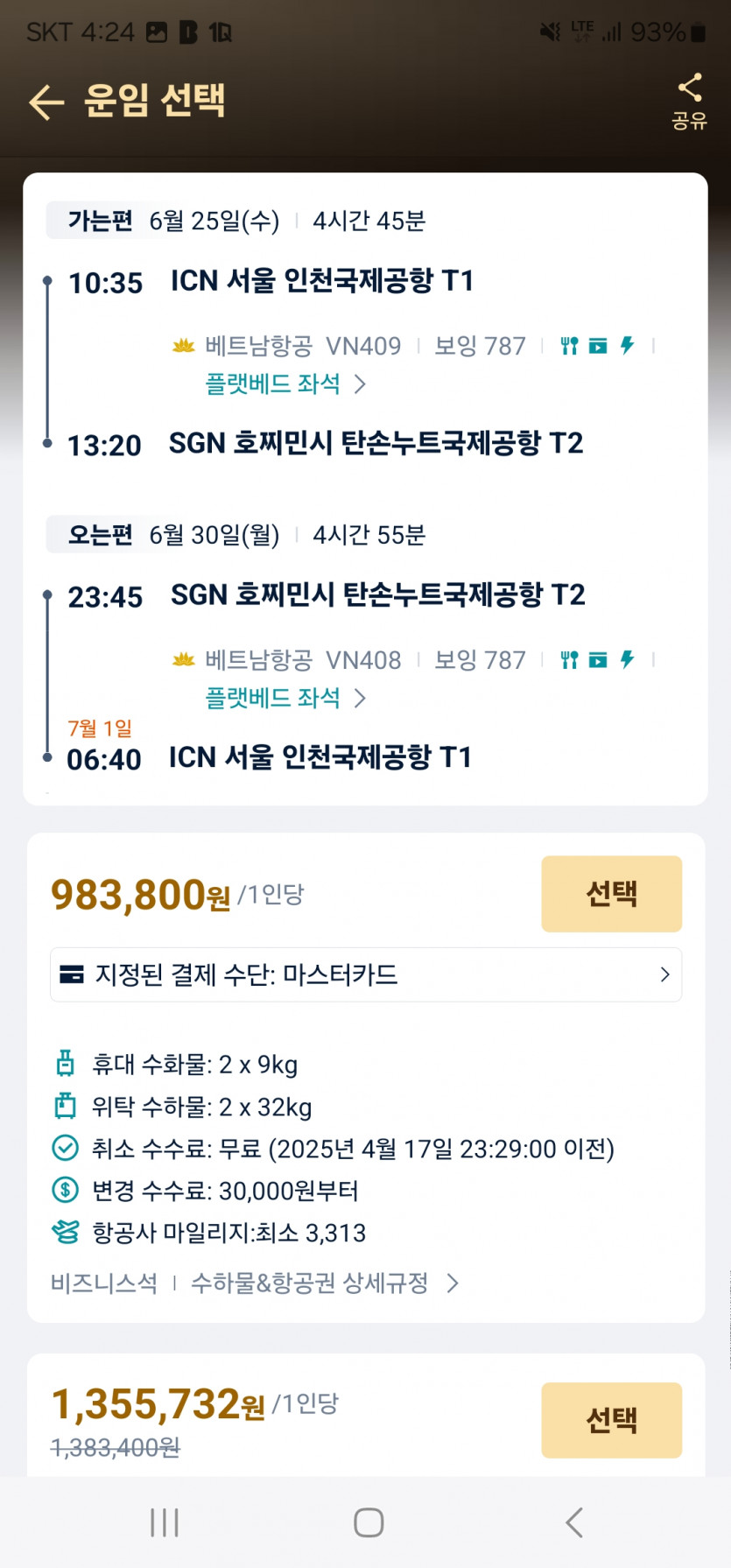View baggage and ticket detailed rules
This screenshot has width=731, height=1568.
(x=324, y=1283)
